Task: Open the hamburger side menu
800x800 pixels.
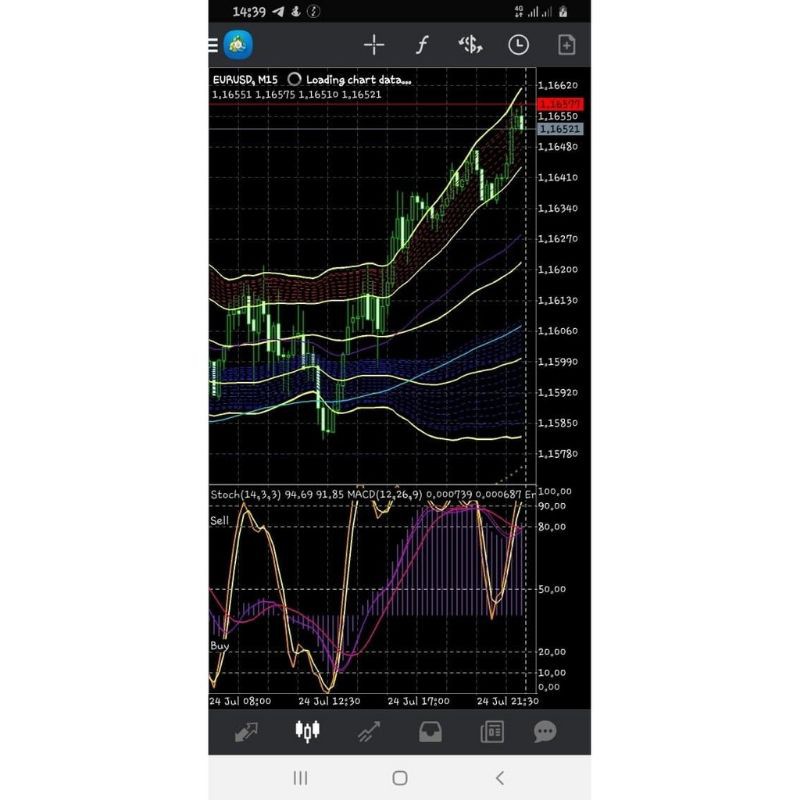Action: (x=213, y=45)
